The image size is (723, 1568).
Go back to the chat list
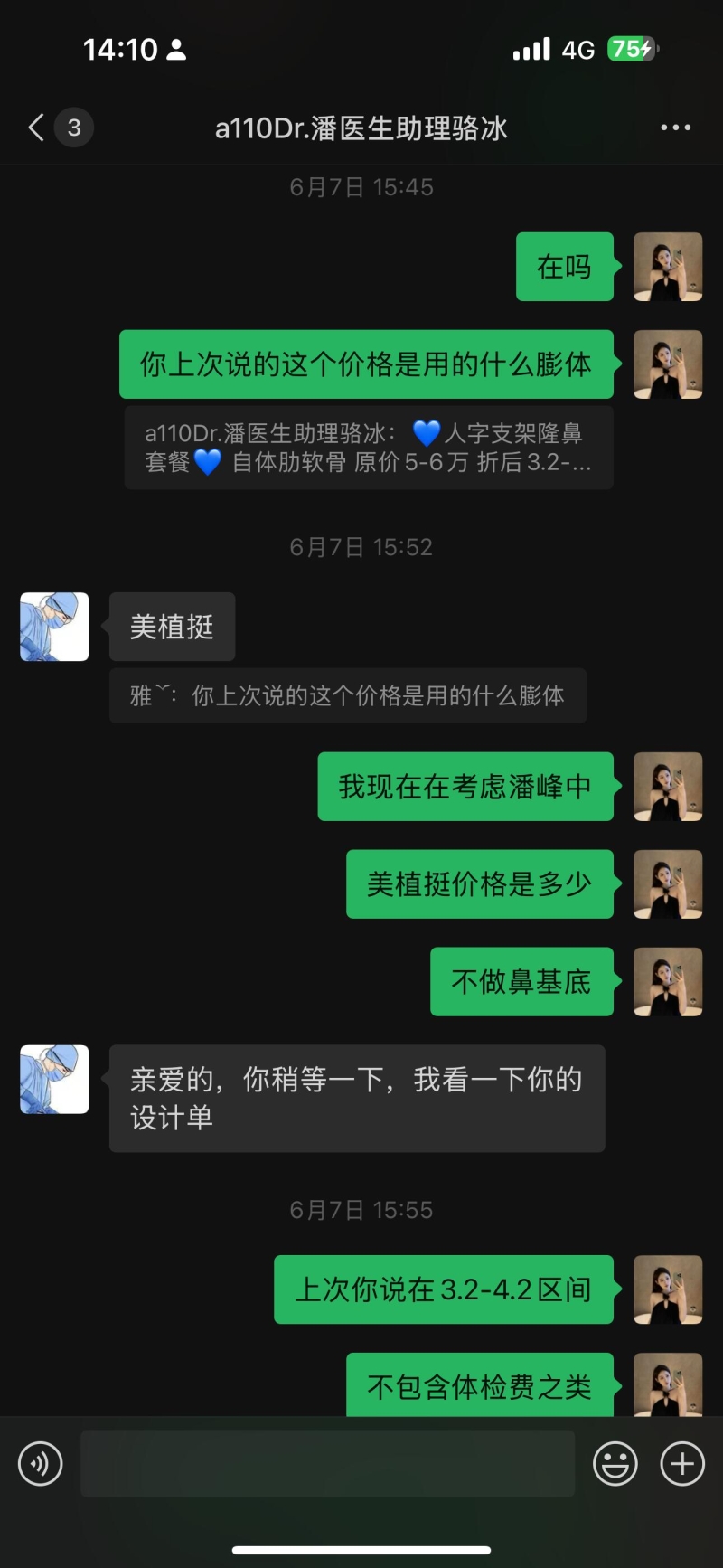(x=37, y=128)
